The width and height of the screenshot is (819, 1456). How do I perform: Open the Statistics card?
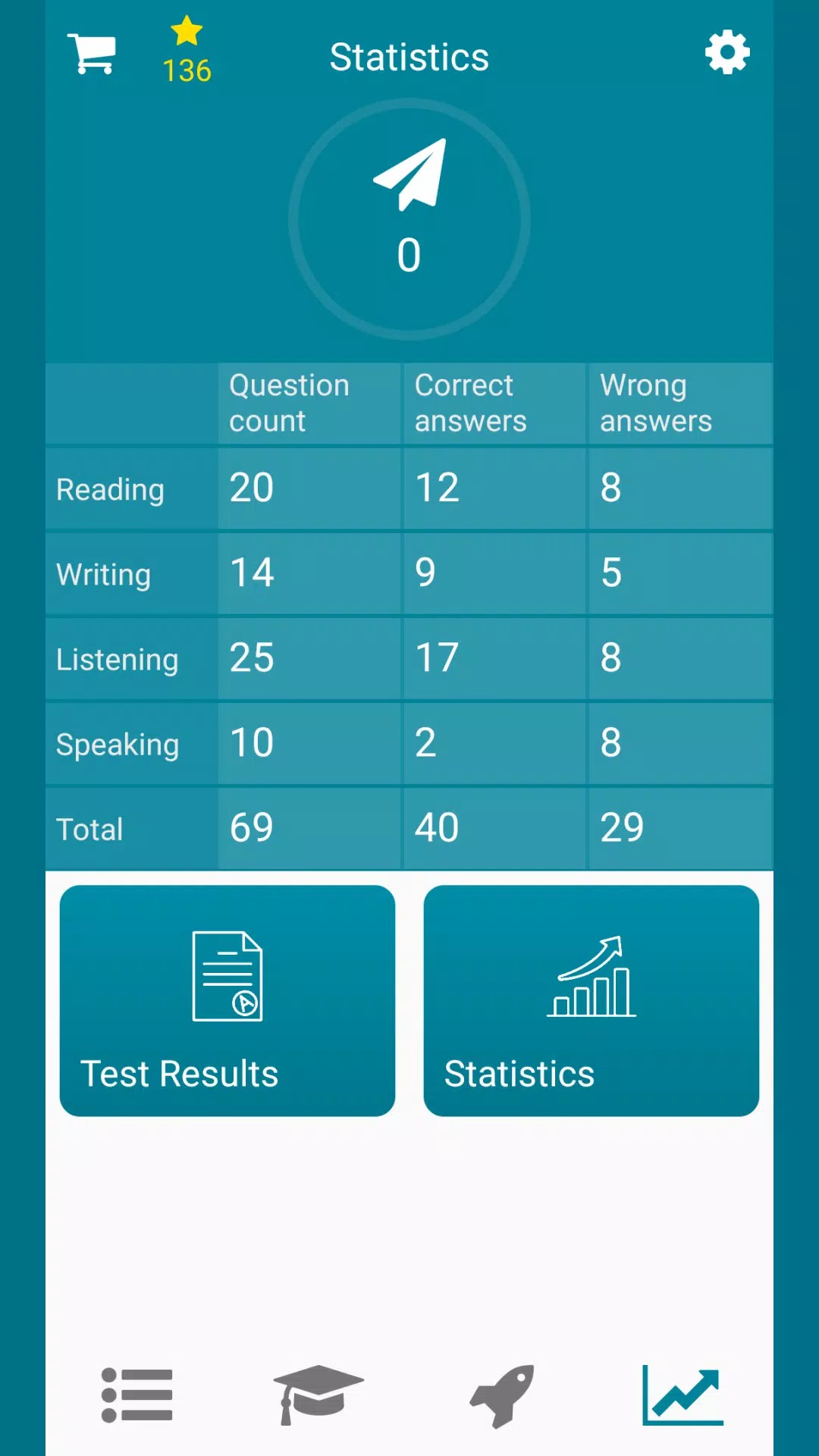591,1000
